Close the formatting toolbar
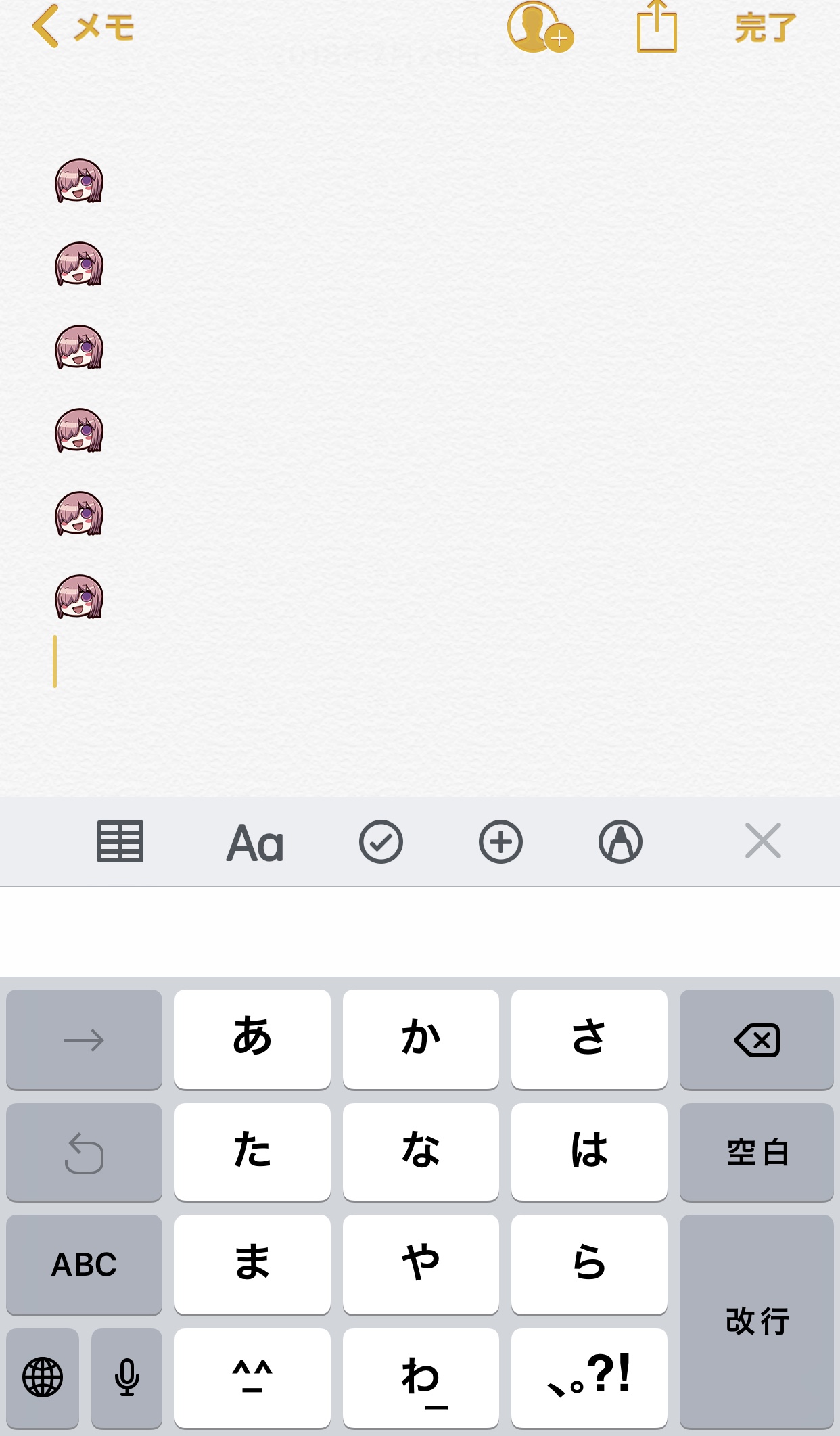 coord(763,841)
